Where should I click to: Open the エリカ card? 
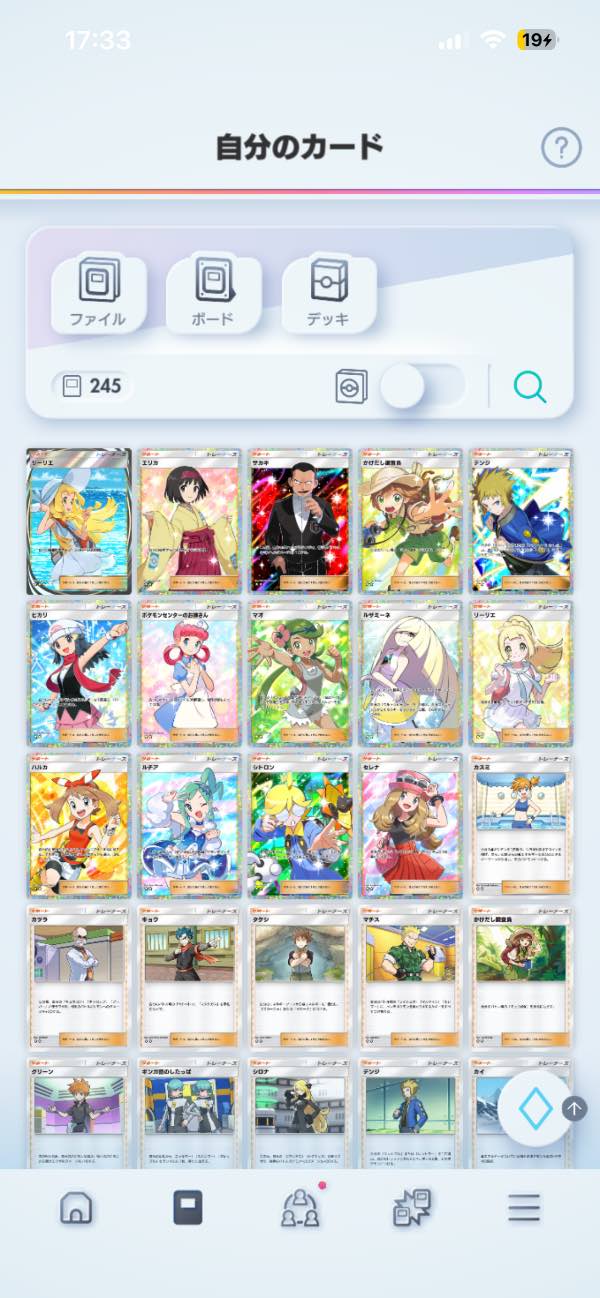pyautogui.click(x=190, y=521)
